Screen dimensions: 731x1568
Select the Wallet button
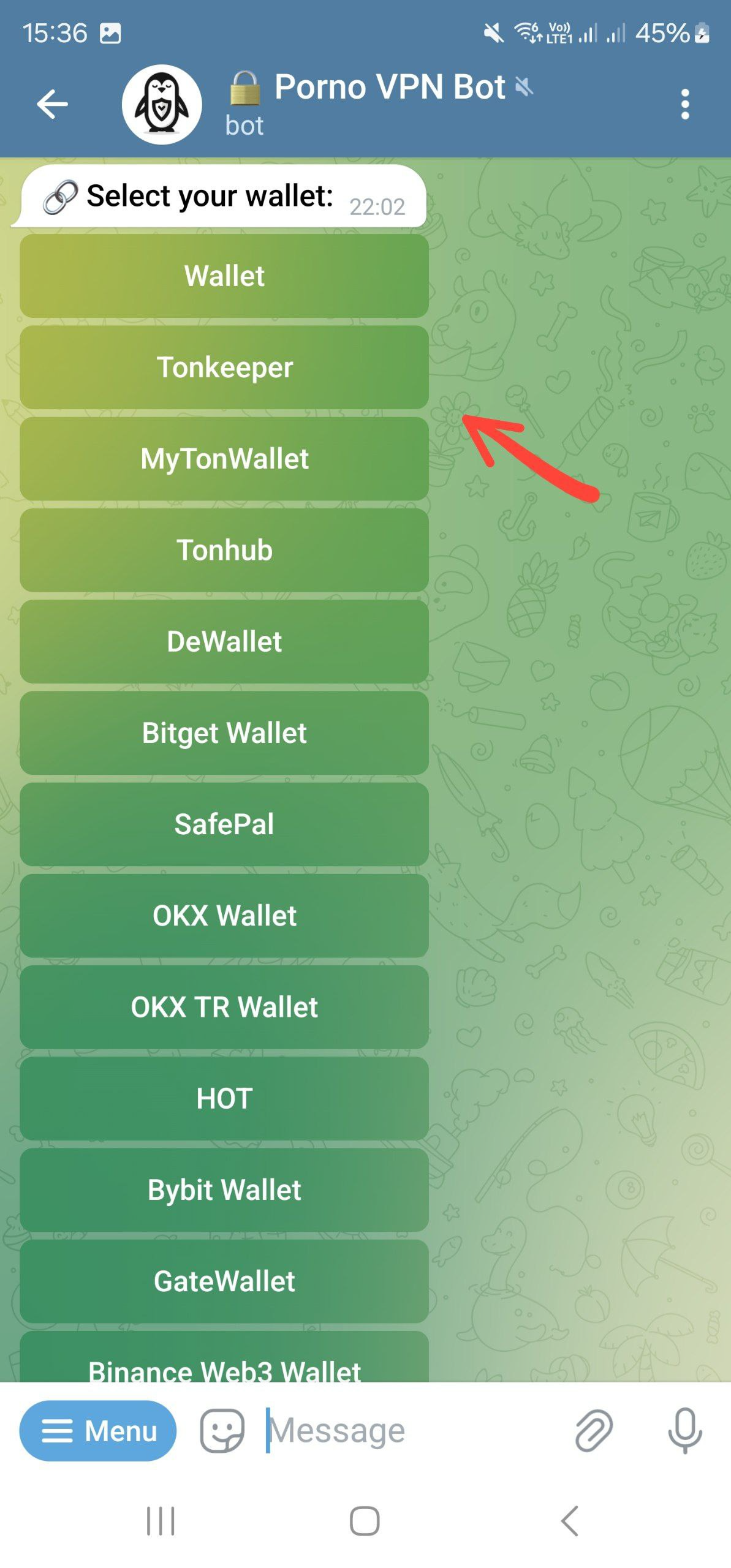click(x=224, y=276)
